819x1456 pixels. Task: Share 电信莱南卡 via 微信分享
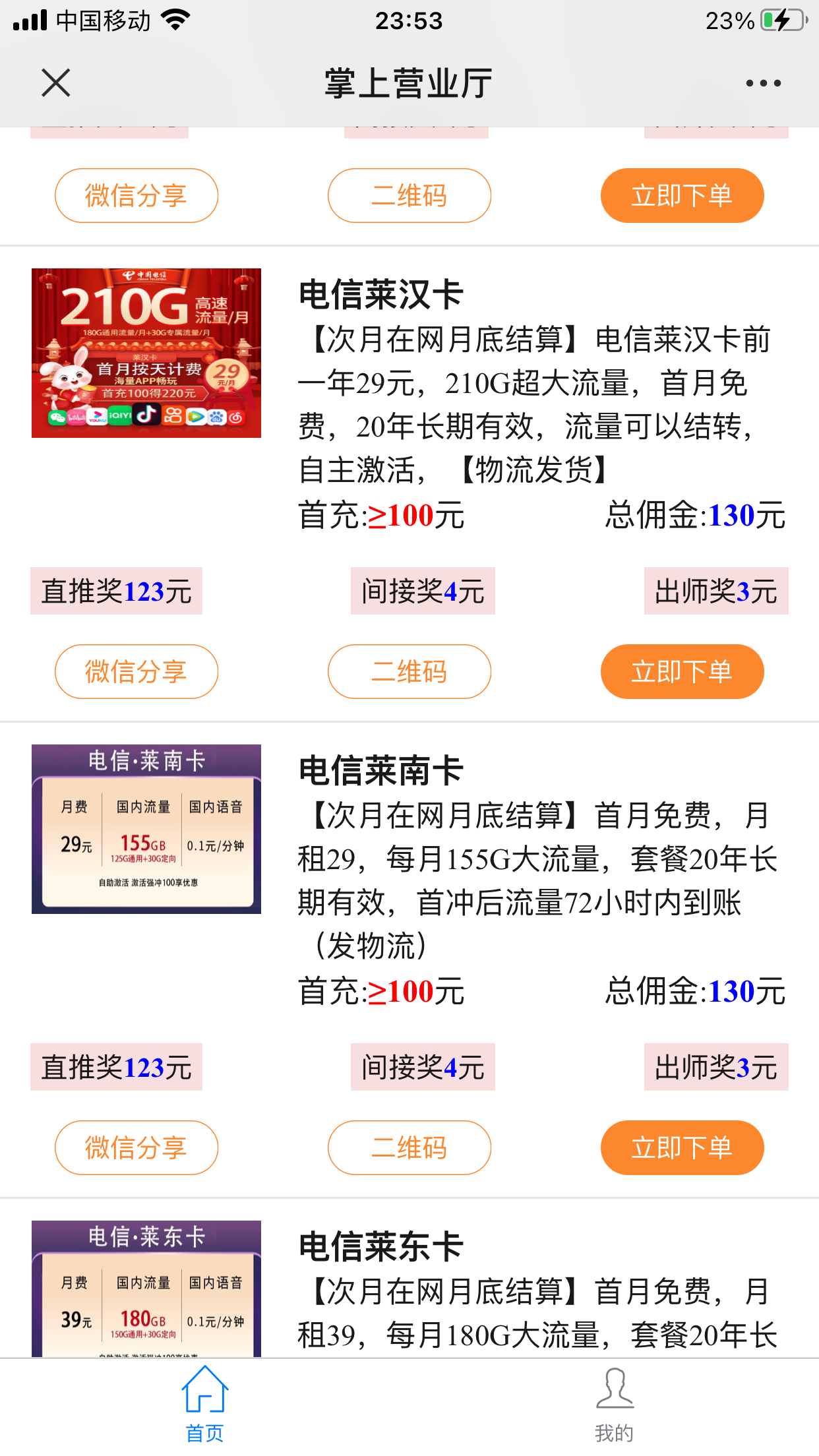(136, 1147)
